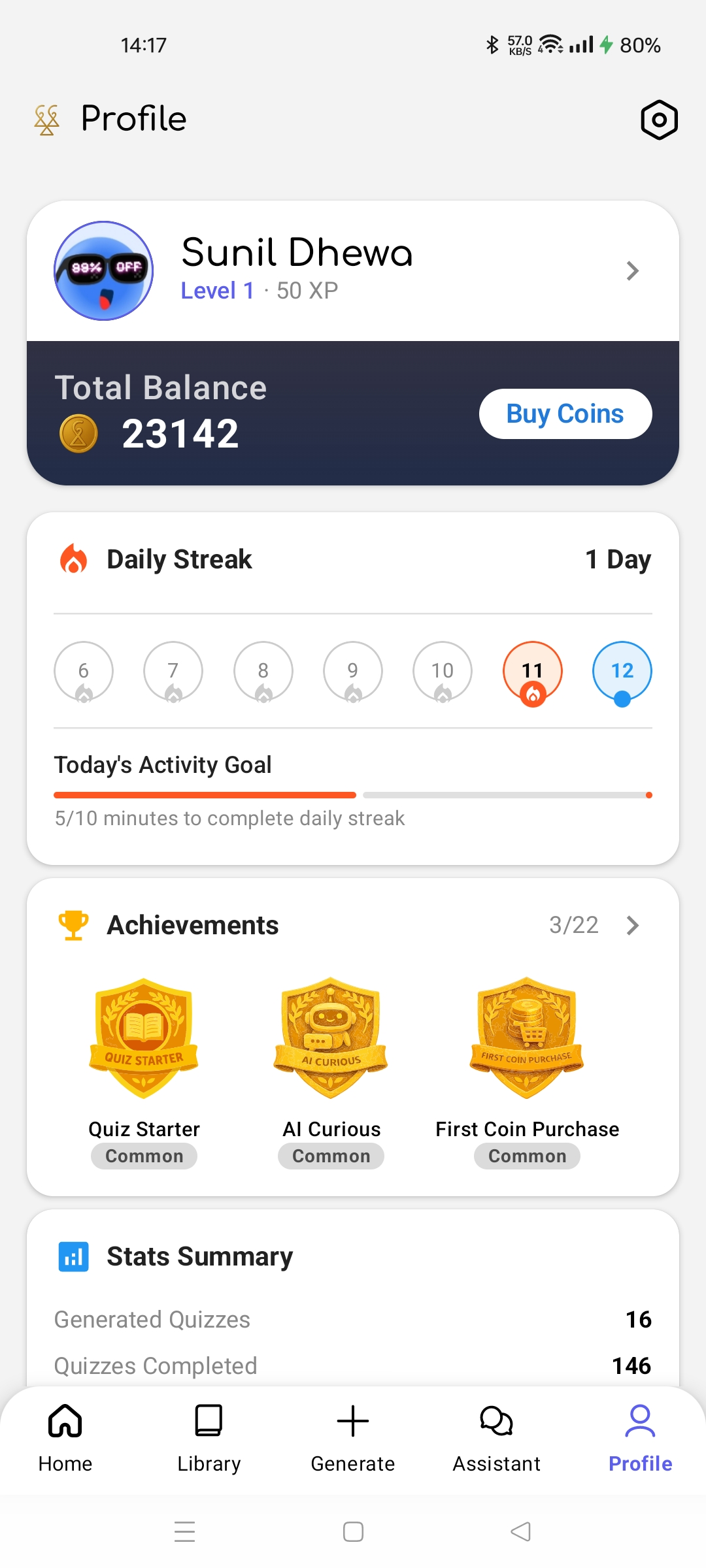Viewport: 706px width, 1568px height.
Task: Open the AI Curious achievement badge
Action: (x=331, y=1039)
